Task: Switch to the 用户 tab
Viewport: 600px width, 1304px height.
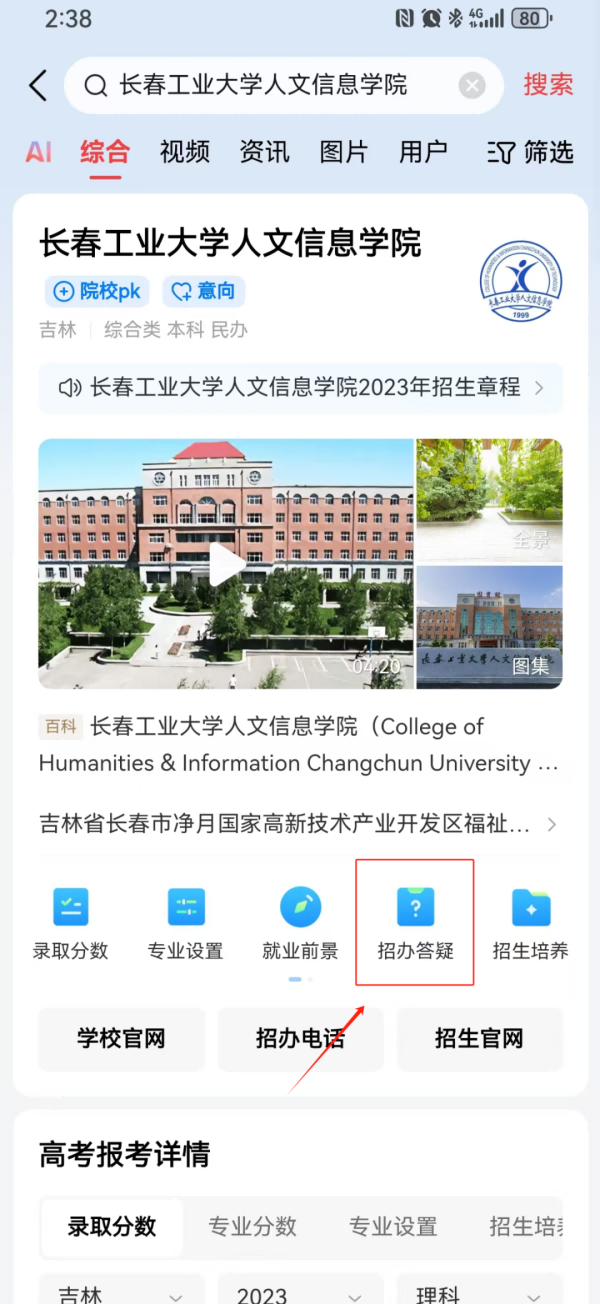Action: 423,152
